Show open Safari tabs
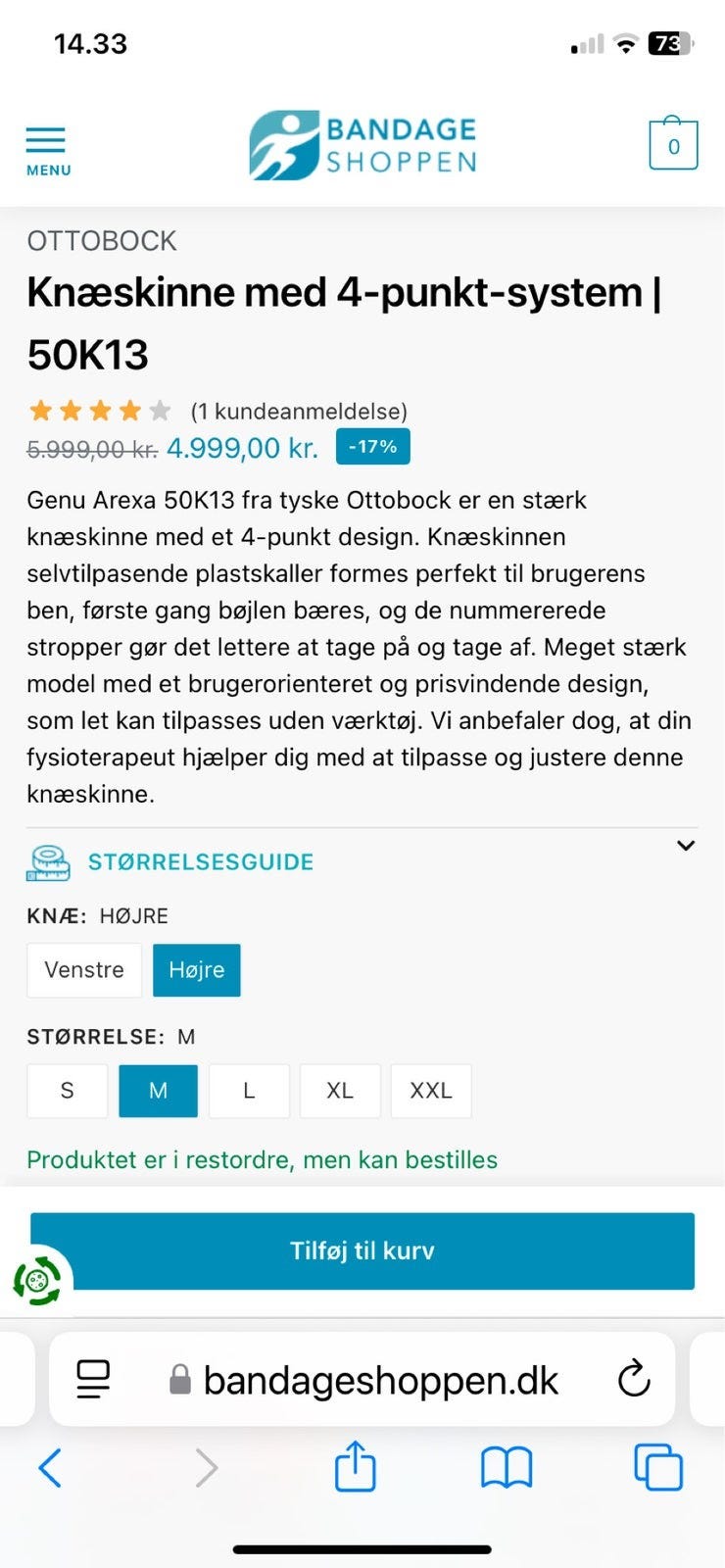Viewport: 725px width, 1568px height. pos(657,1467)
